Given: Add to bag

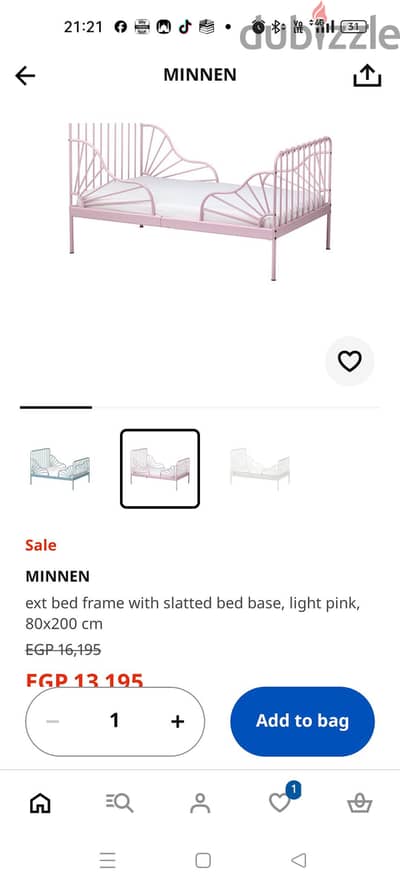Looking at the screenshot, I should pyautogui.click(x=302, y=721).
